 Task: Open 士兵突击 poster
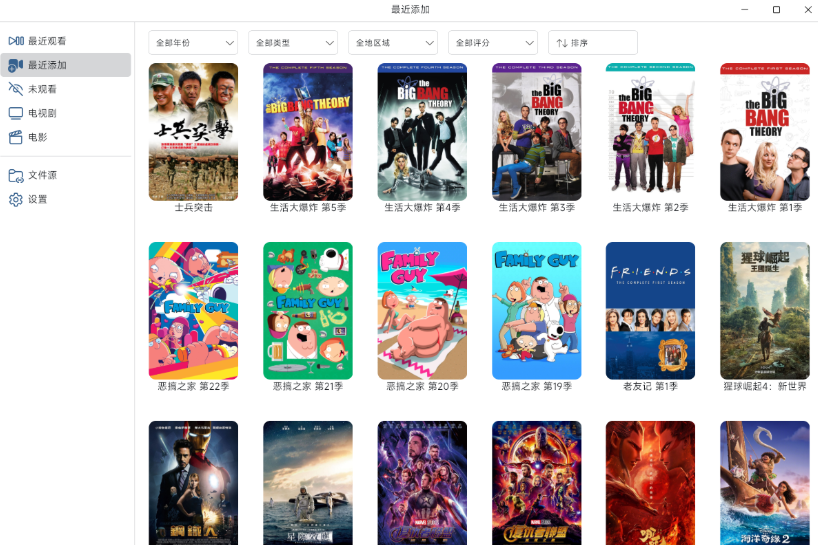[x=193, y=132]
